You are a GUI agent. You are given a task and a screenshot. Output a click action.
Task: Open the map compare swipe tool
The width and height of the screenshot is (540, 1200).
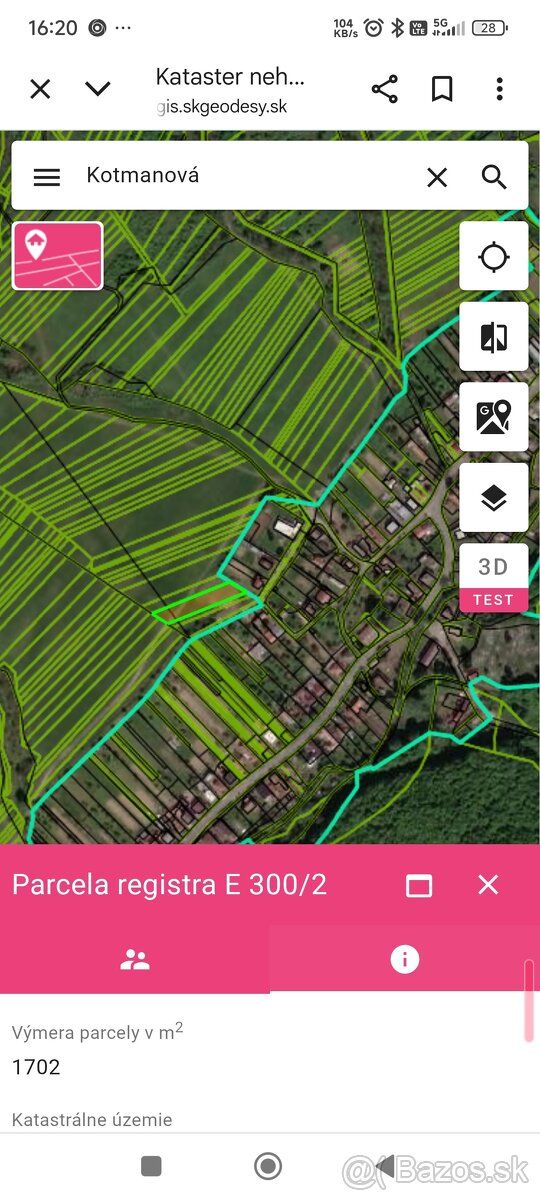(x=494, y=336)
